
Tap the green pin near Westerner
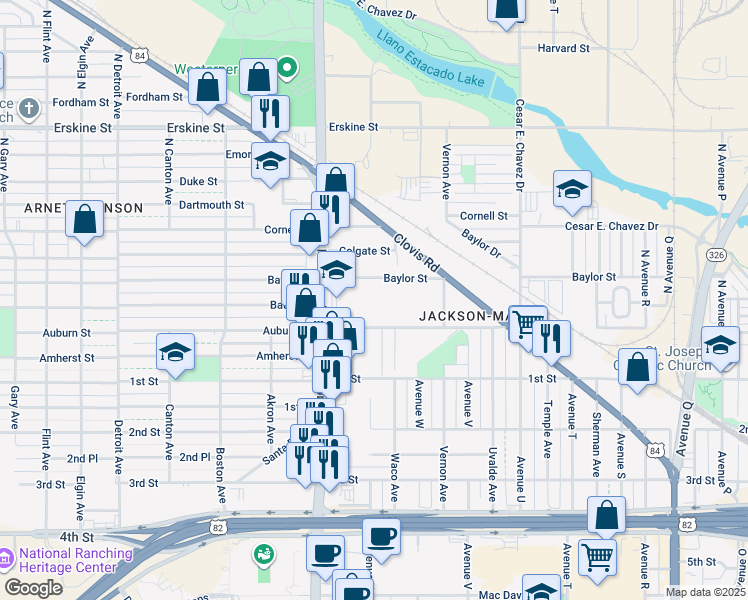pyautogui.click(x=287, y=69)
